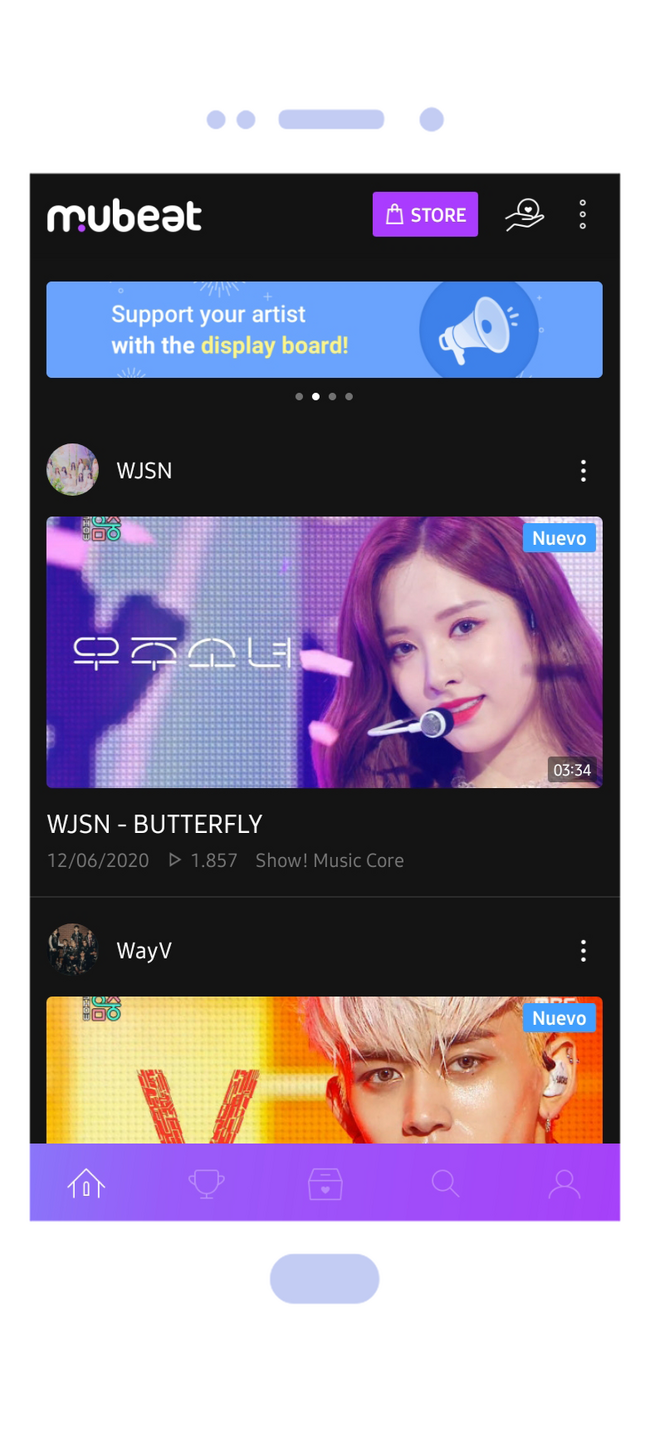Open the STORE button
Viewport: 655px width, 1440px height.
[x=425, y=214]
